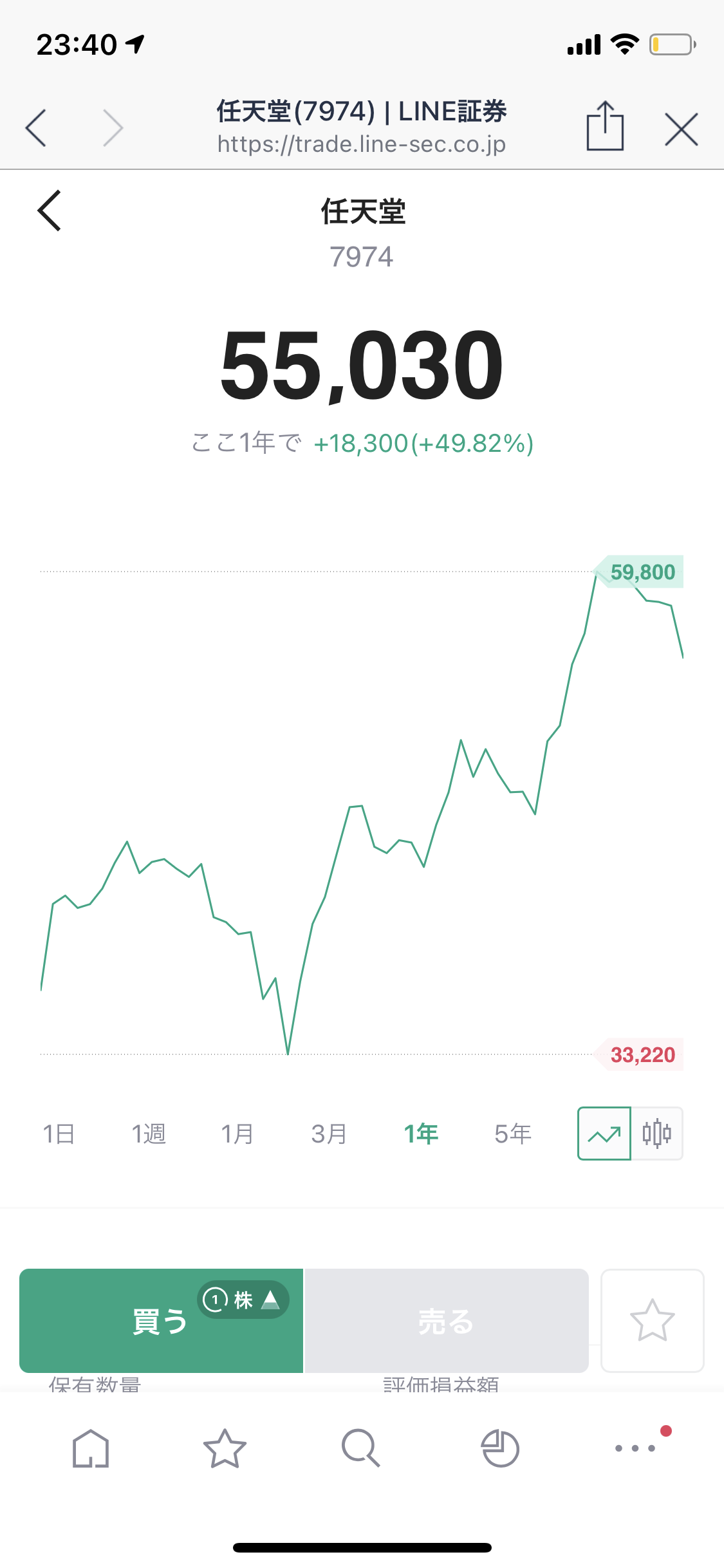Switch chart range to 1日
This screenshot has height=1568, width=724.
click(x=59, y=1134)
